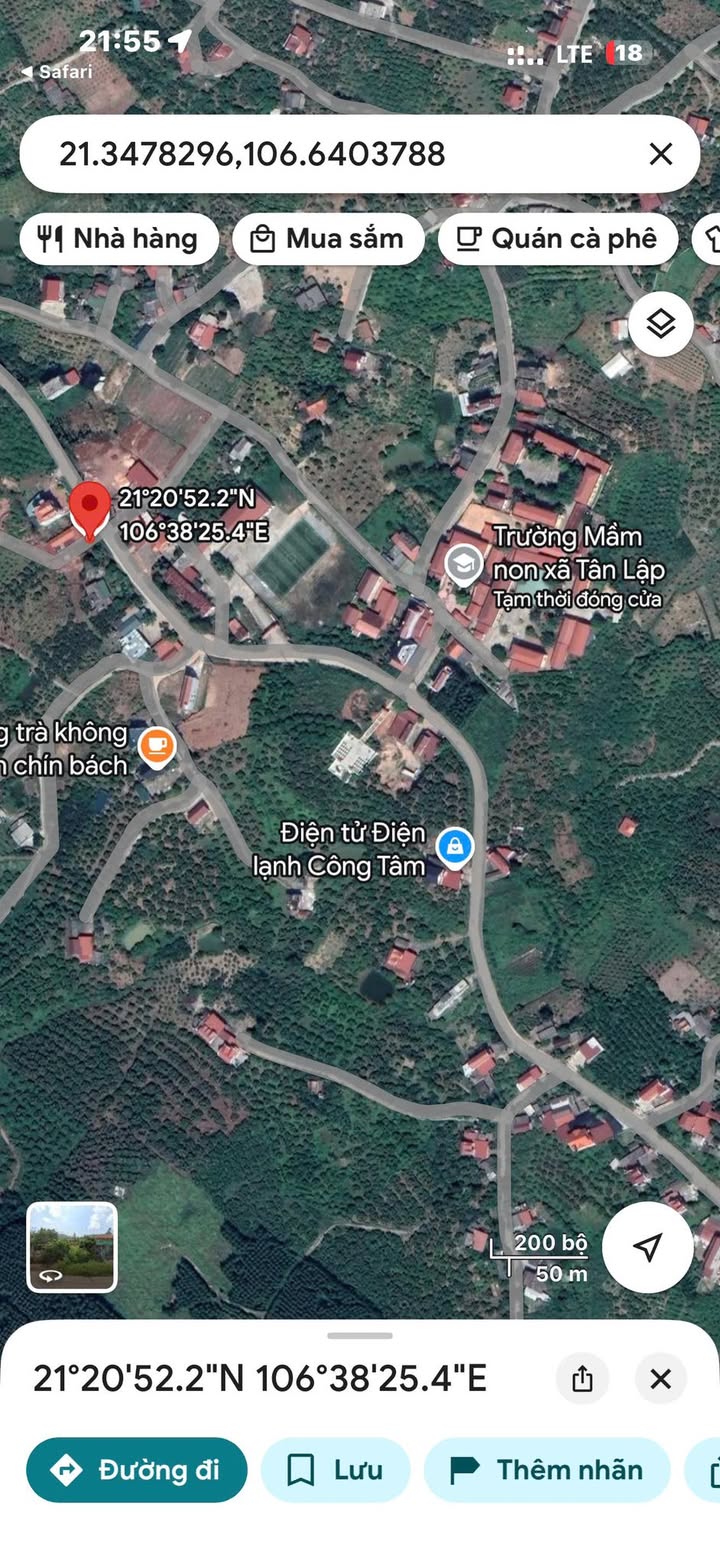Choose the Quán cà phê chip
720x1565 pixels.
pos(558,239)
